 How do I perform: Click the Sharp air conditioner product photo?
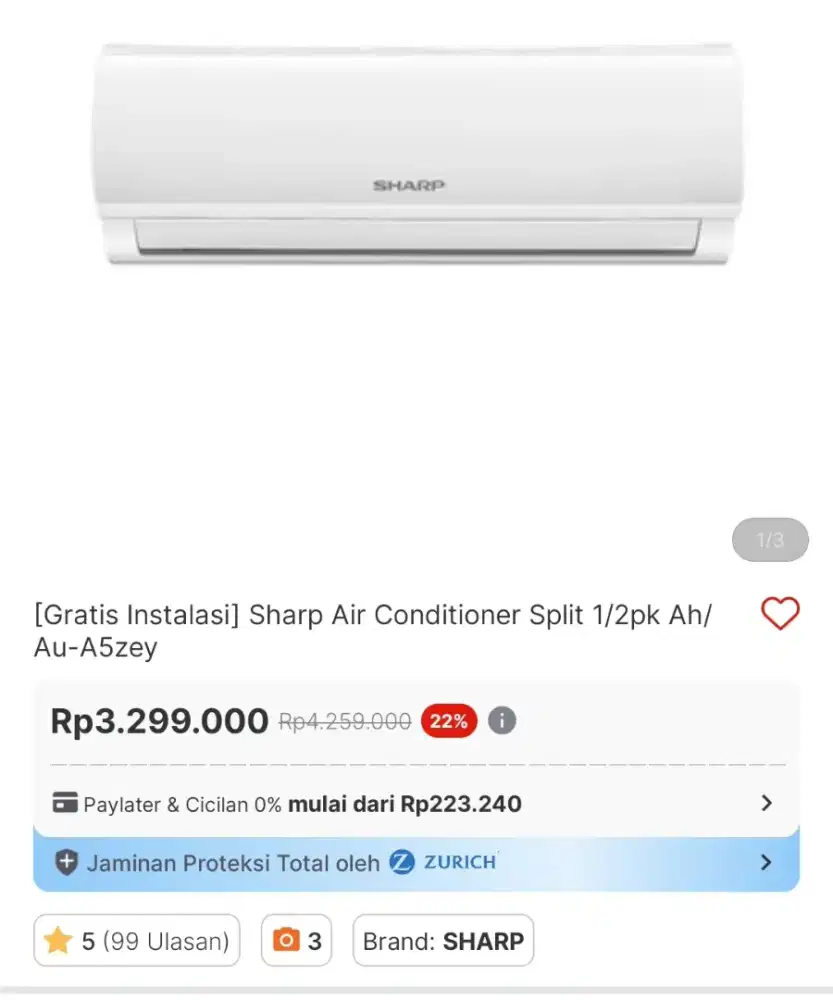416,150
